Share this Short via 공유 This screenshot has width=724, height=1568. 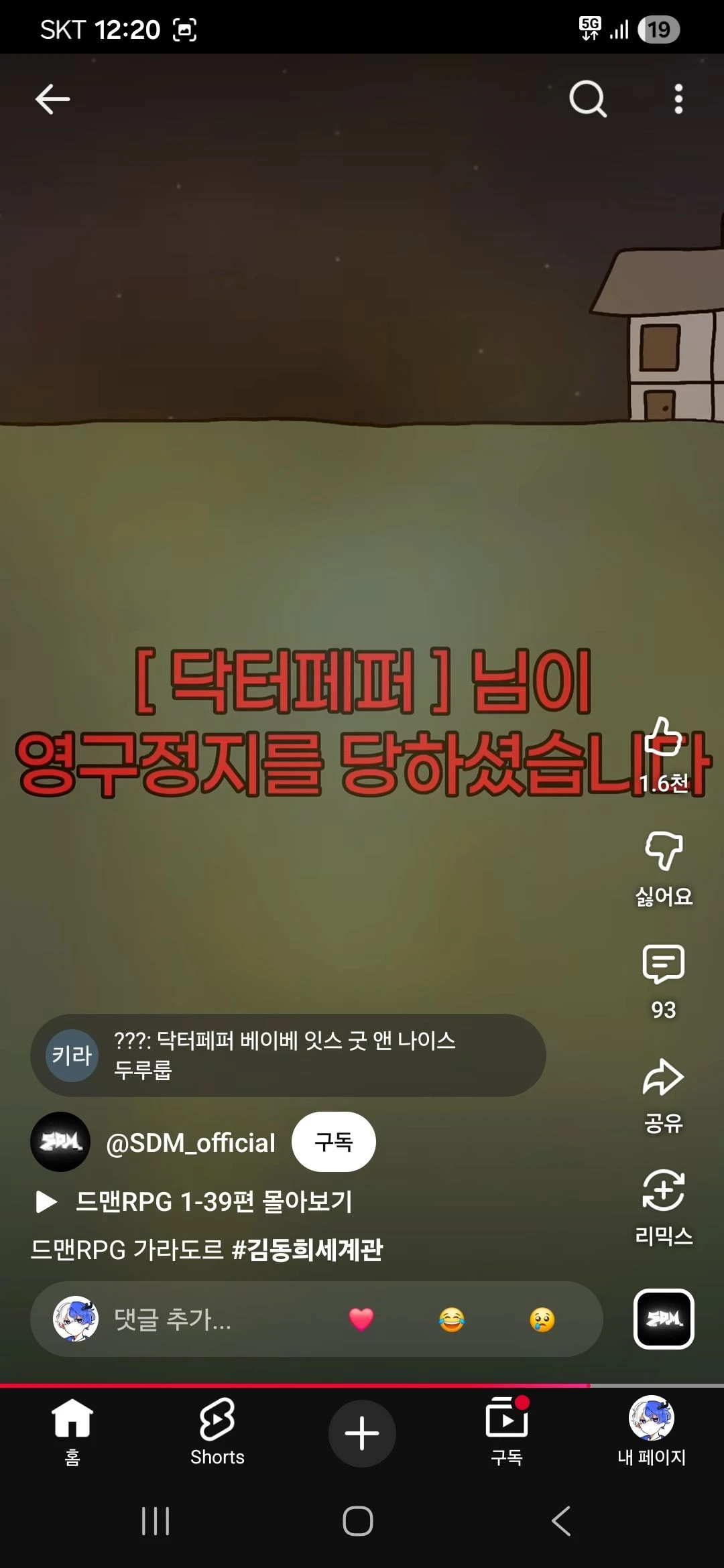click(663, 1079)
